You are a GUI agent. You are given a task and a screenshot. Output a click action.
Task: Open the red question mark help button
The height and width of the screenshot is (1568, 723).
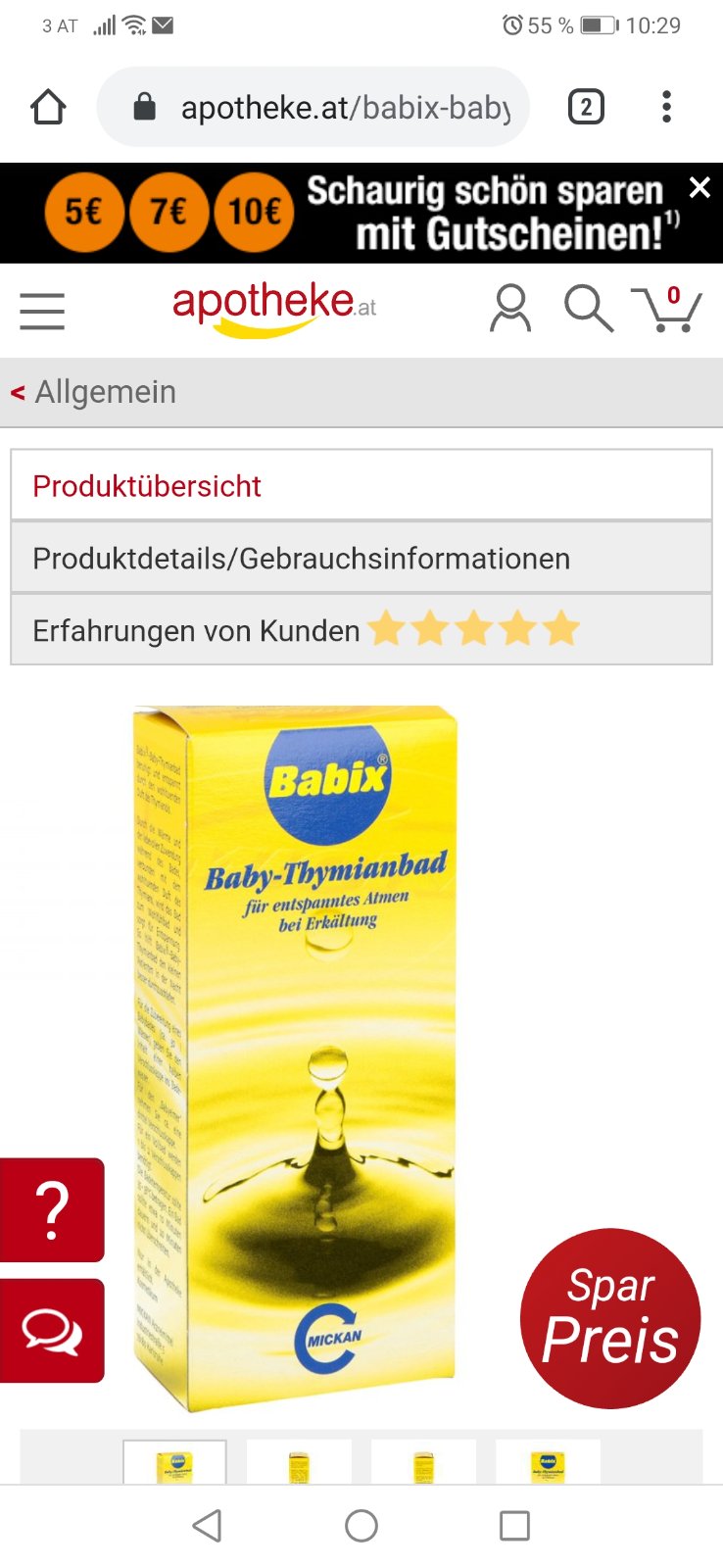[52, 1210]
